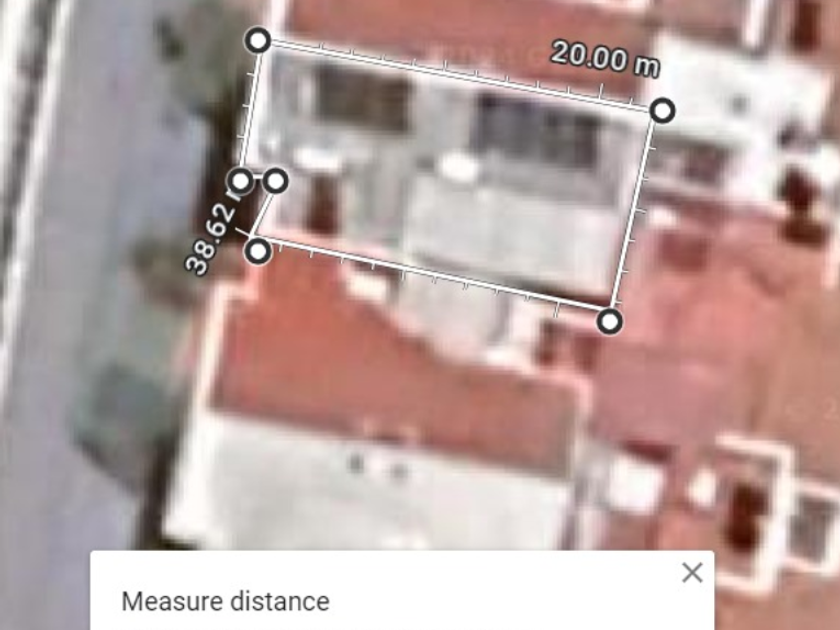Tap the measurement point beside the 20.00 m label
The height and width of the screenshot is (630, 840).
661,110
